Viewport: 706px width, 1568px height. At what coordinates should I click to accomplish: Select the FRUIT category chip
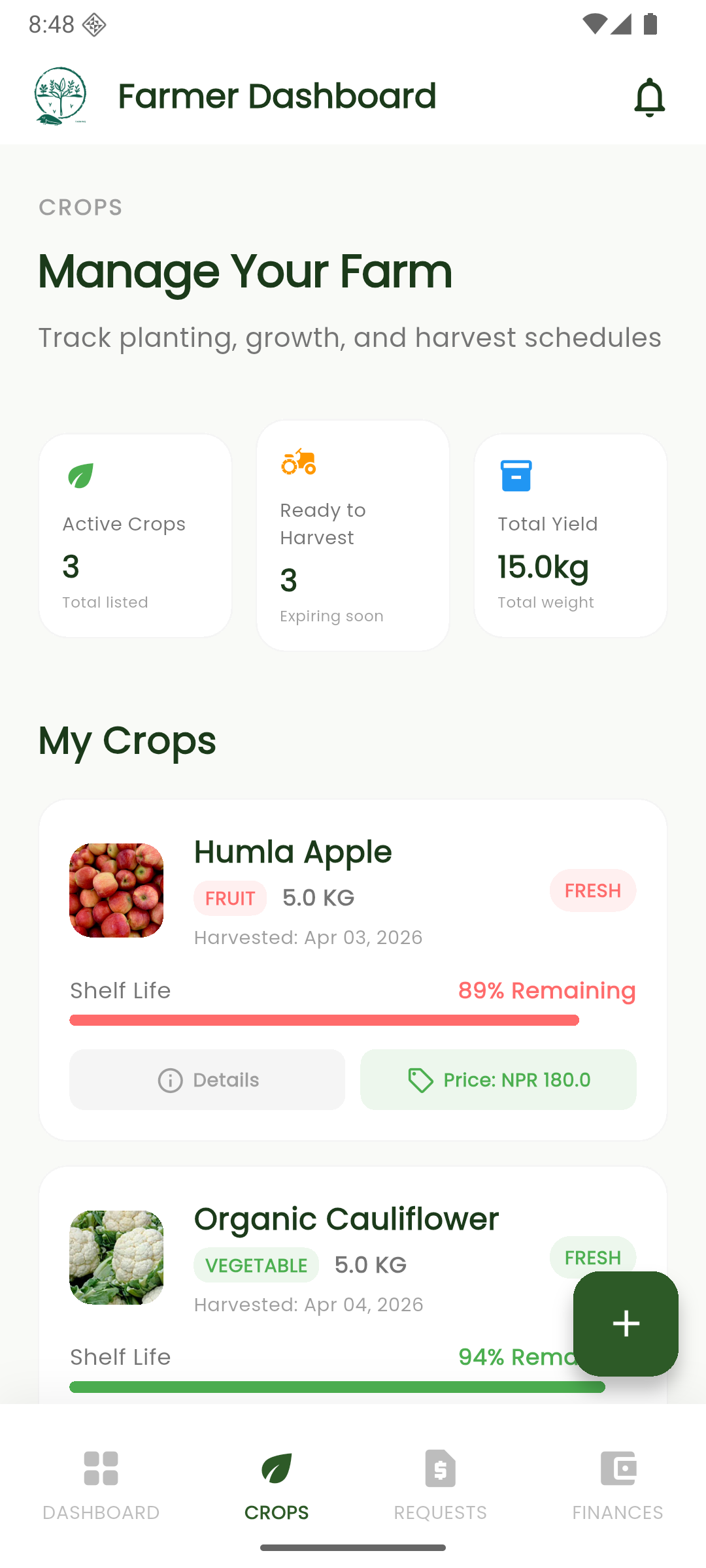[230, 898]
